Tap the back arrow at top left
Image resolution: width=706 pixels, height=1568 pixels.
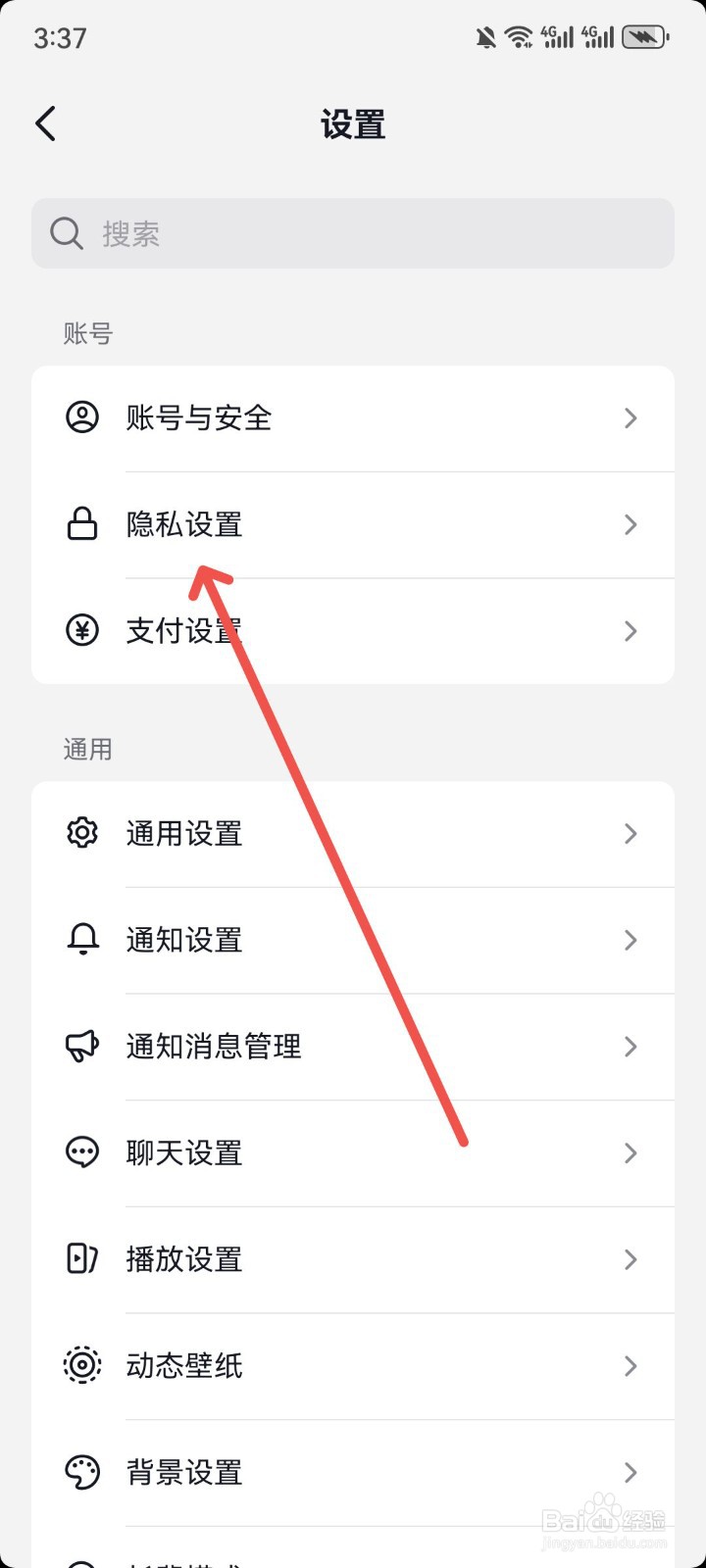tap(44, 122)
